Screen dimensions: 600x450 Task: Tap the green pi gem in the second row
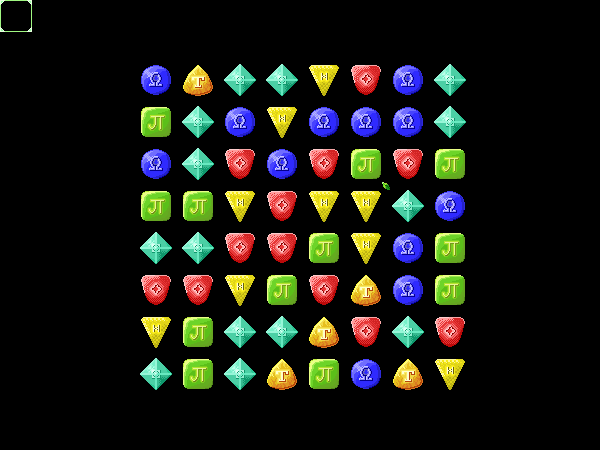coord(156,122)
